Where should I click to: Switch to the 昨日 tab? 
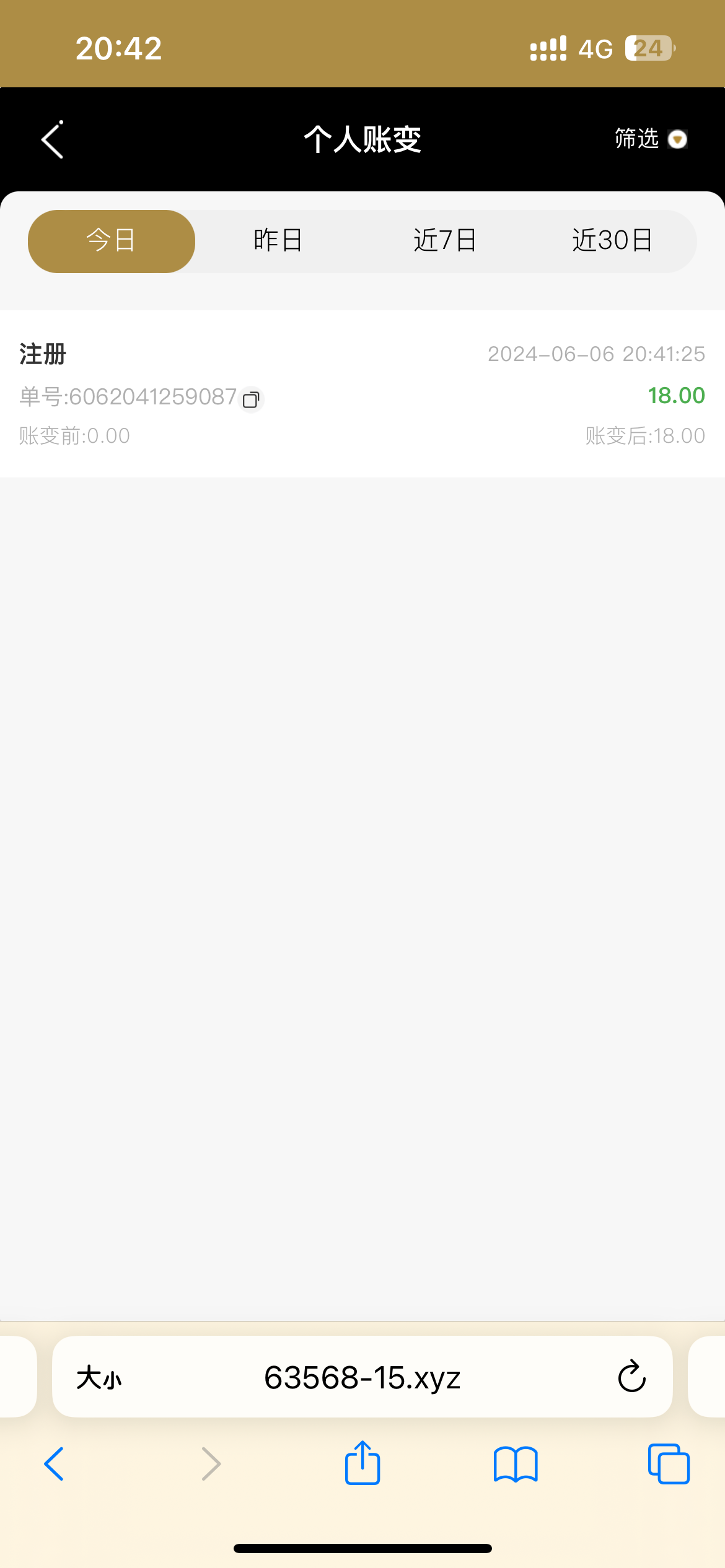(278, 241)
